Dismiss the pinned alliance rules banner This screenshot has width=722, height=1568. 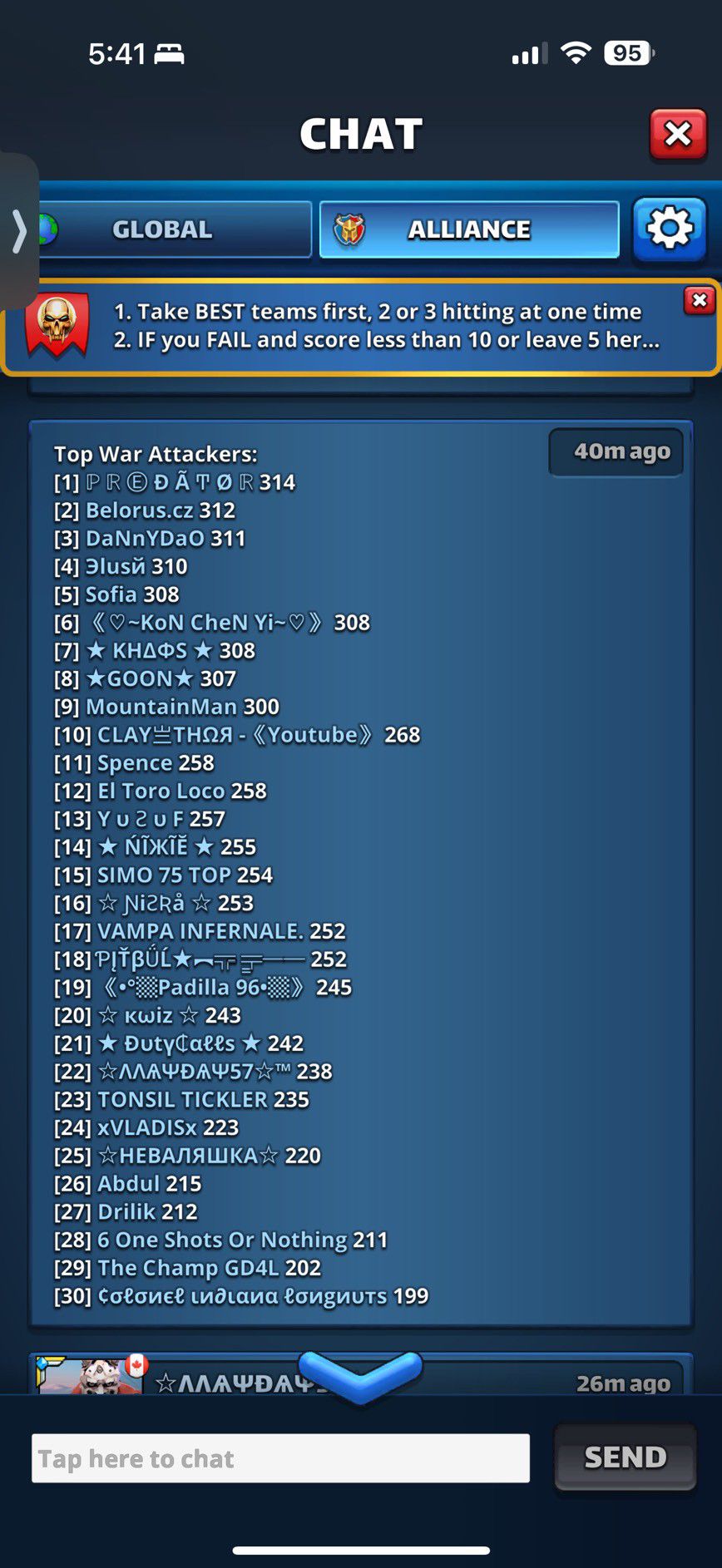coord(700,300)
